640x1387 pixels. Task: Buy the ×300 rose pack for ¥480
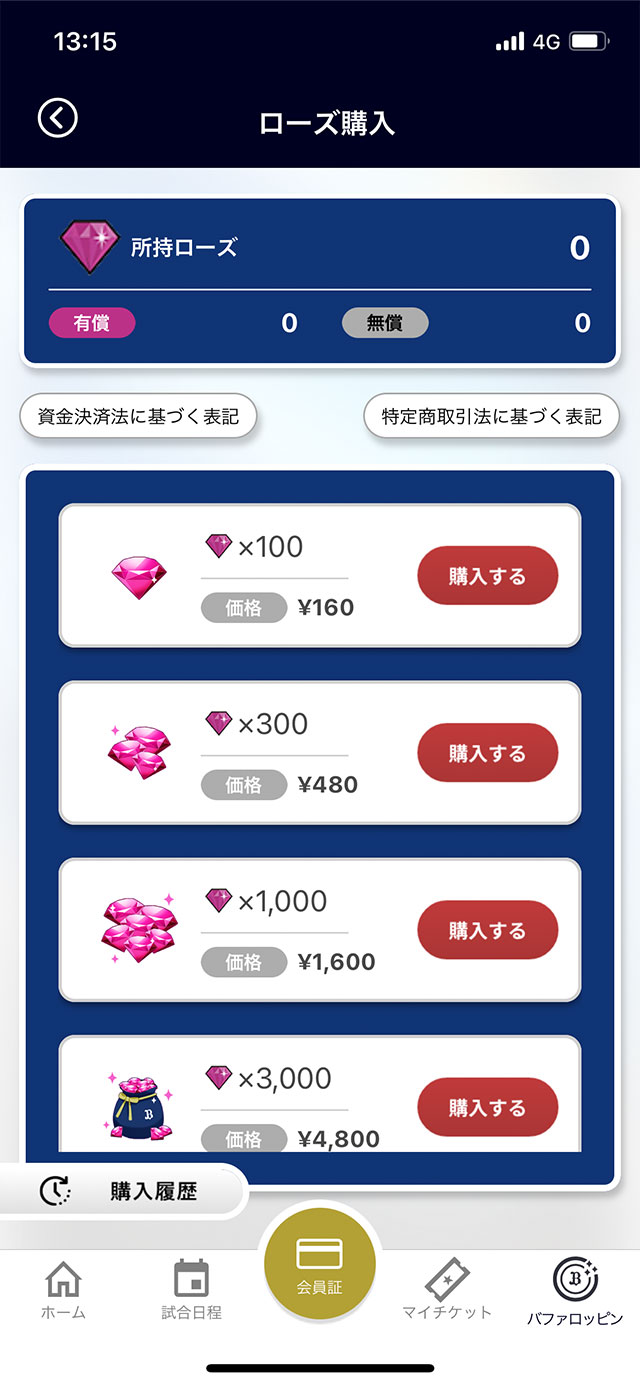click(487, 753)
